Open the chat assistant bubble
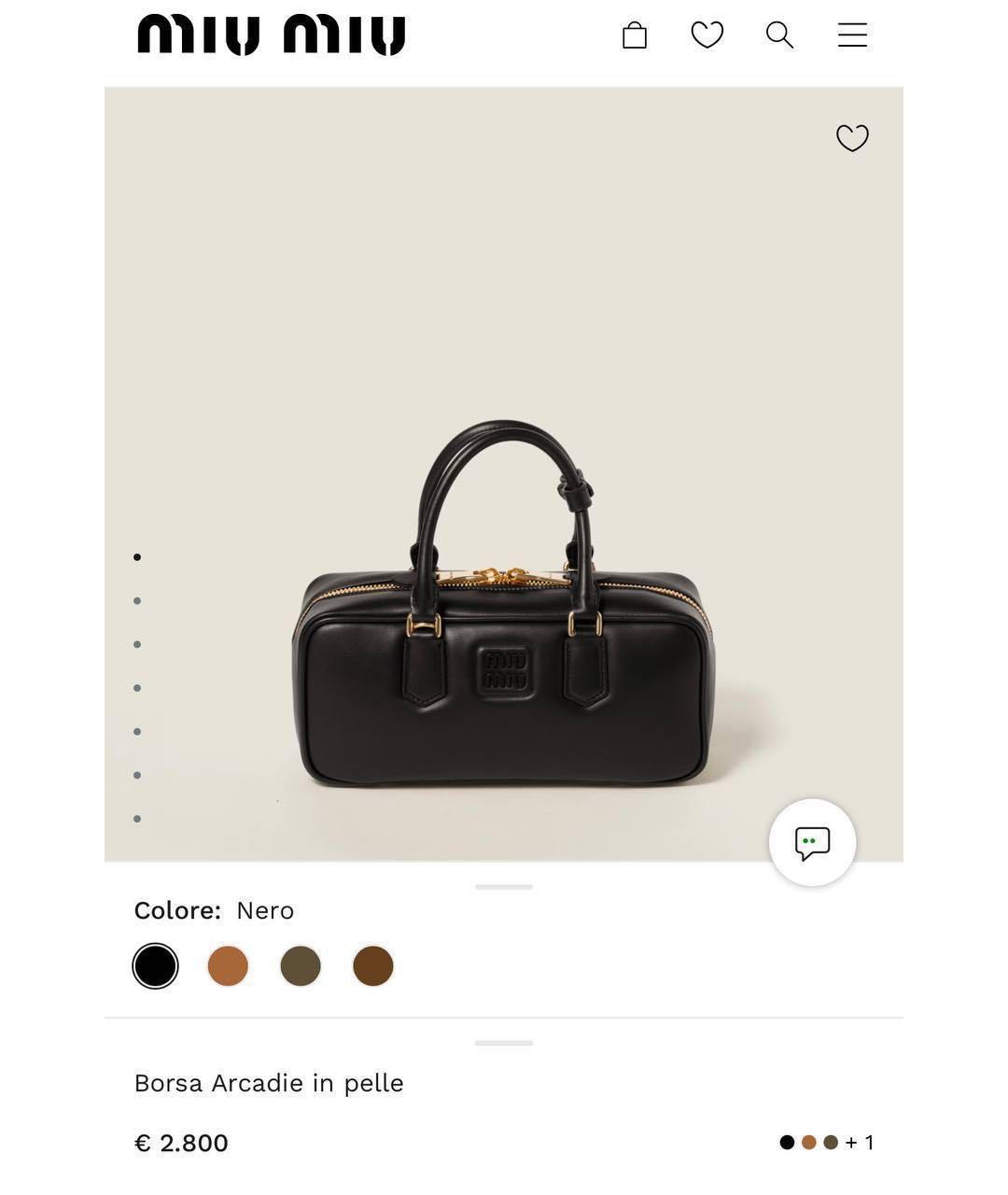 point(812,842)
